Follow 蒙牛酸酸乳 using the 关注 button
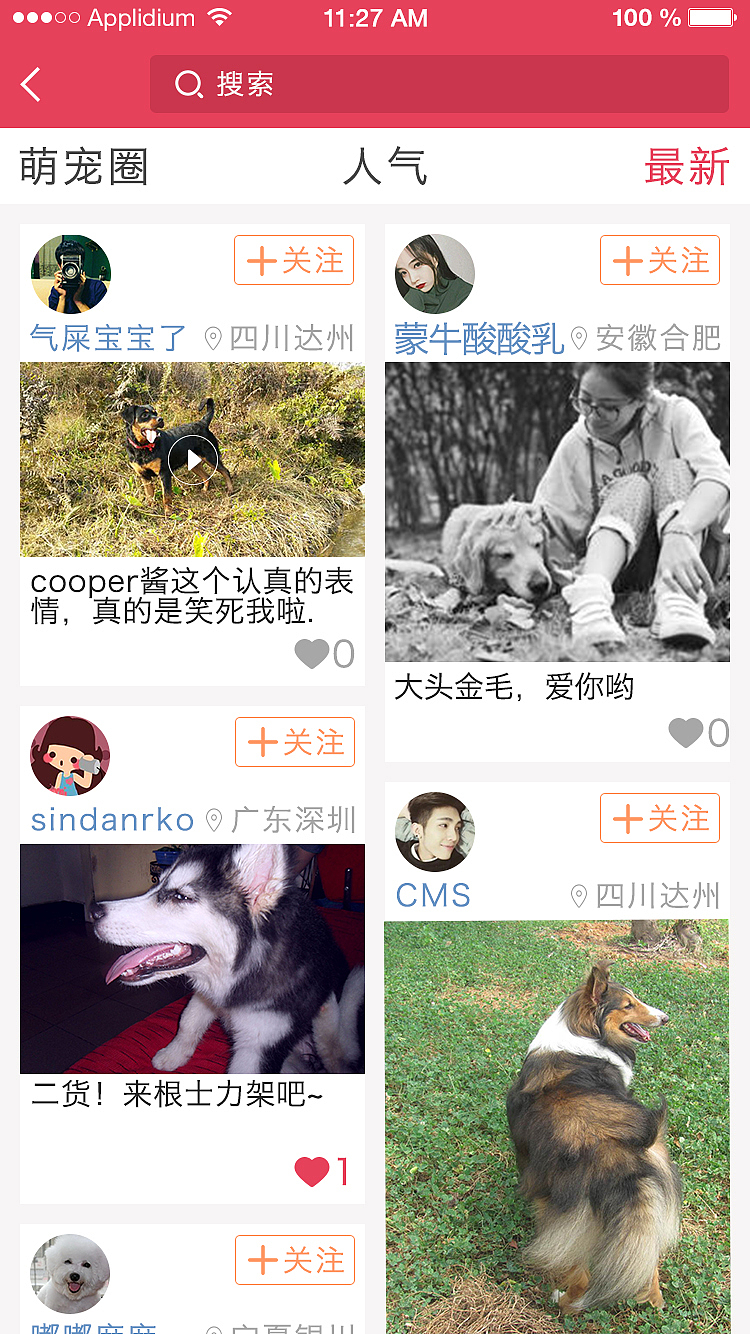Image resolution: width=750 pixels, height=1334 pixels. coord(659,260)
